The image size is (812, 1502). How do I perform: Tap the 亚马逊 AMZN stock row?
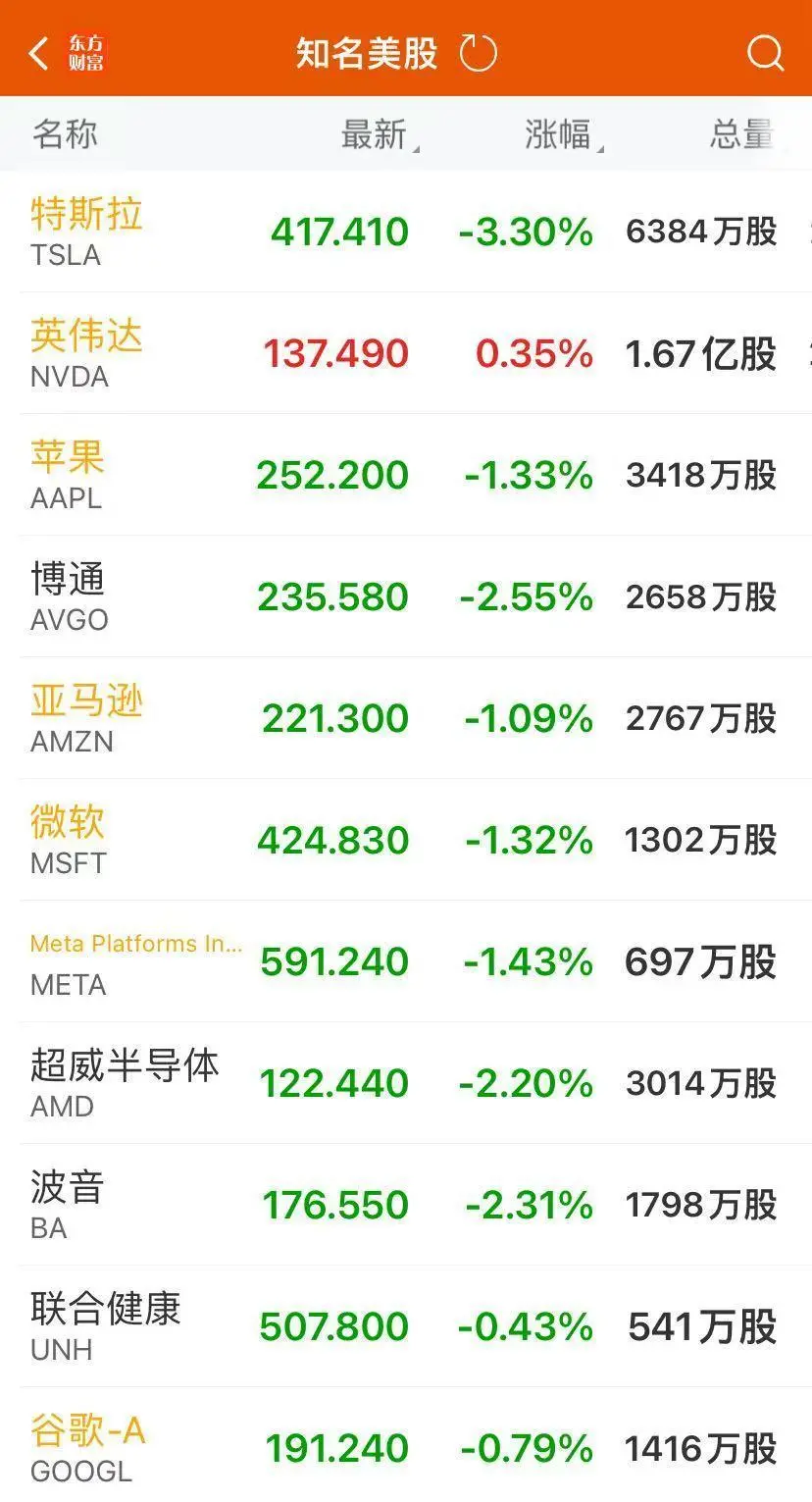point(86,718)
